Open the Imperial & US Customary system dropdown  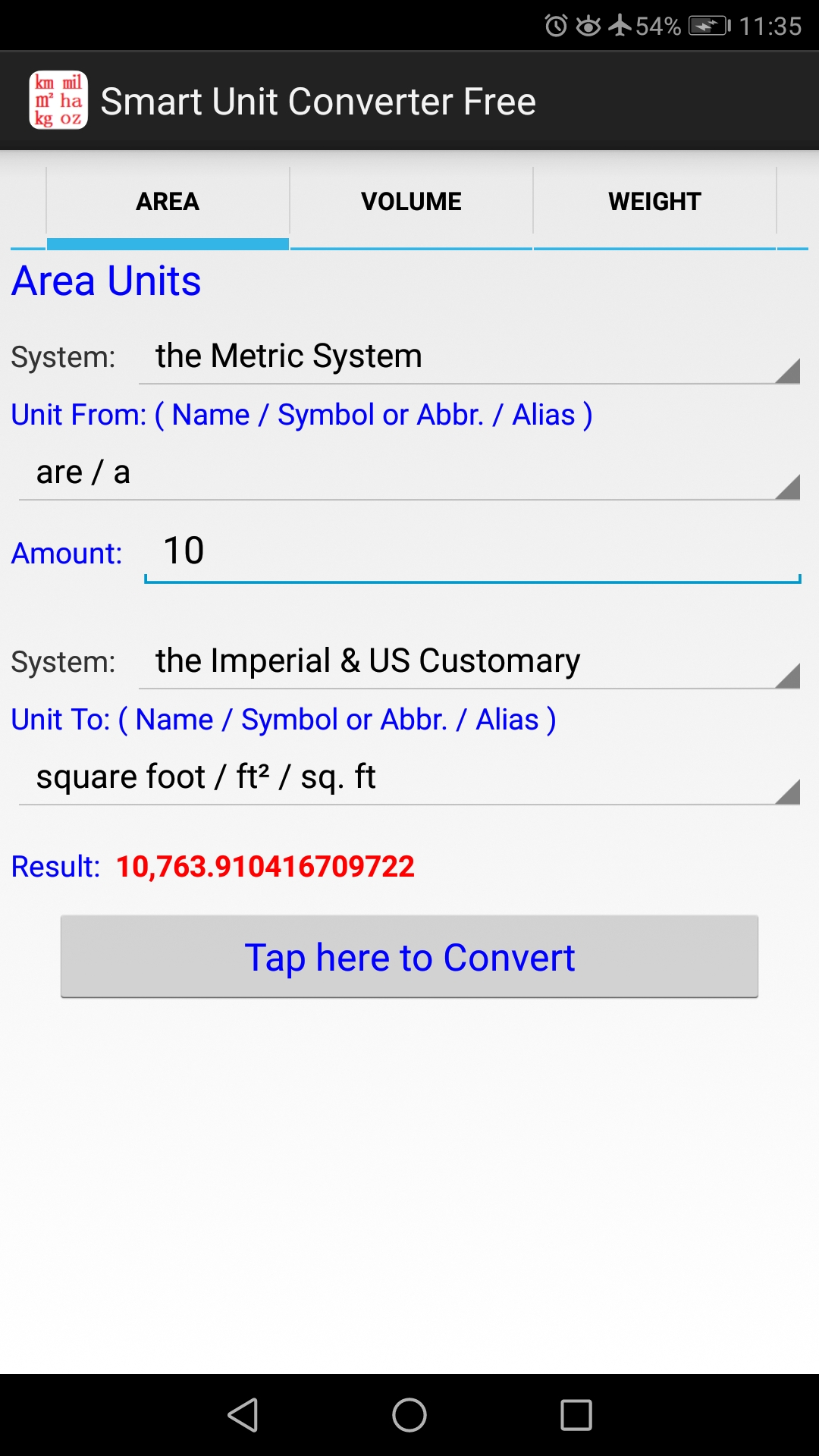469,661
